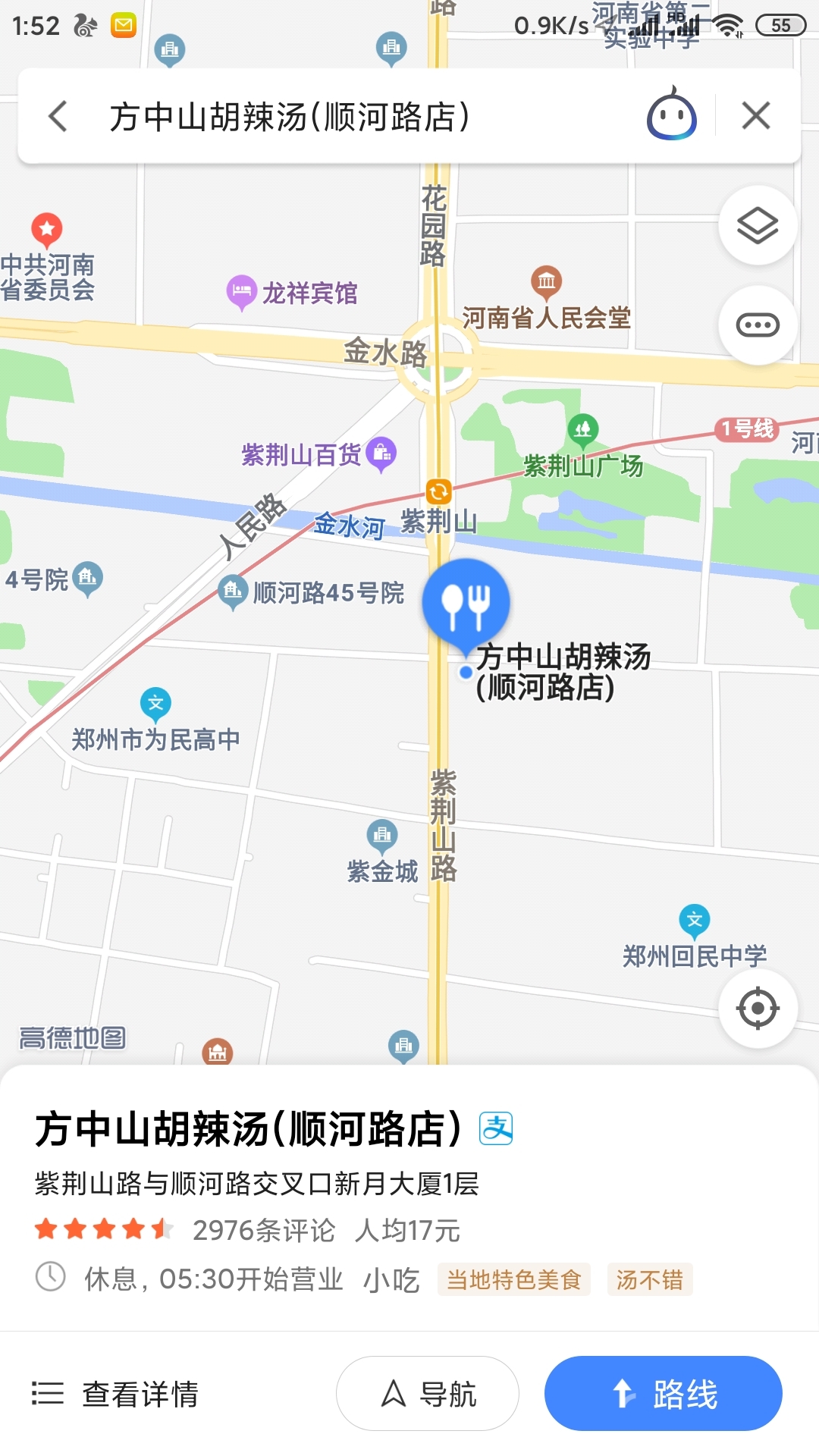Tap the 郑州回民中学 school marker
819x1456 pixels.
694,921
